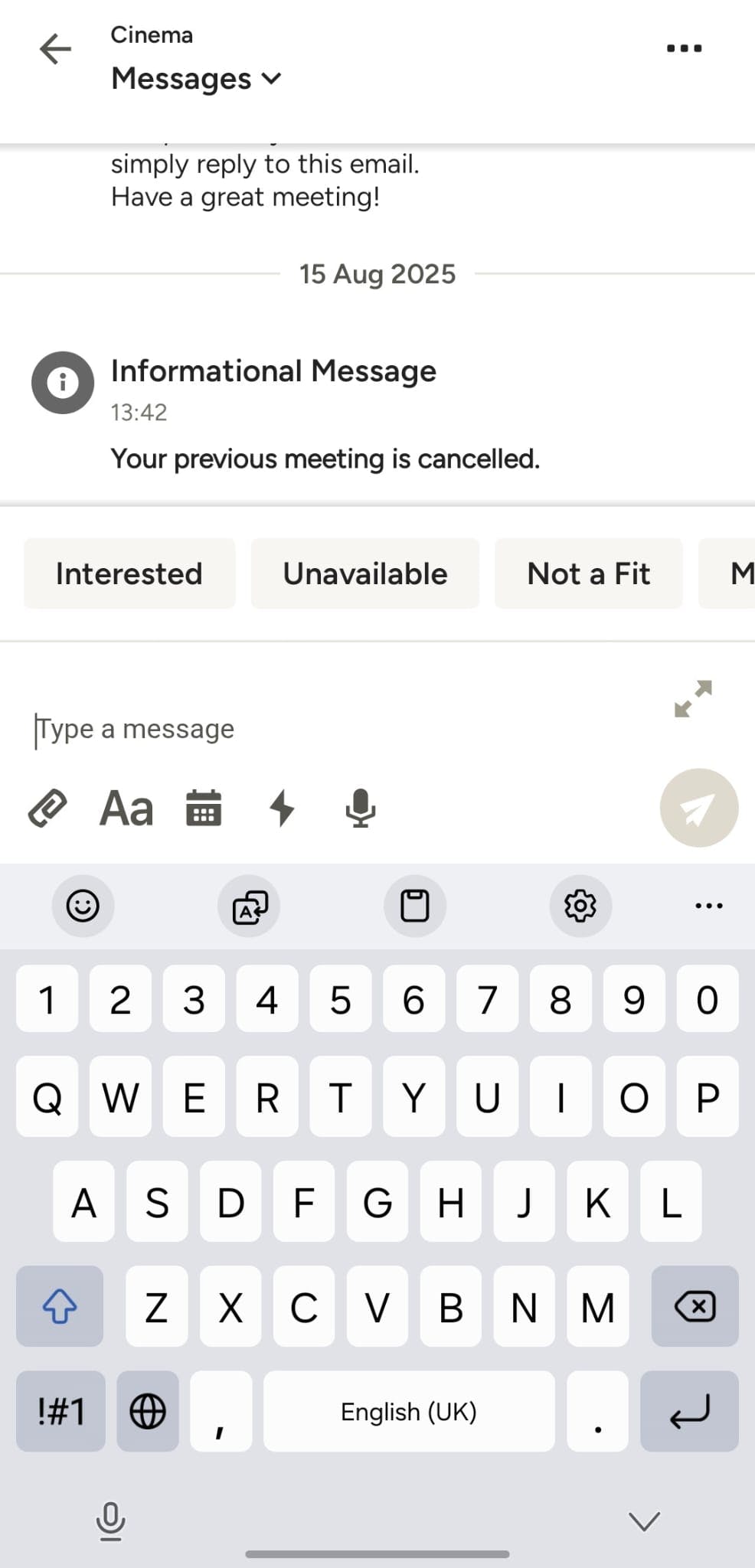Go back using the top arrow
This screenshot has width=755, height=1568.
(55, 50)
